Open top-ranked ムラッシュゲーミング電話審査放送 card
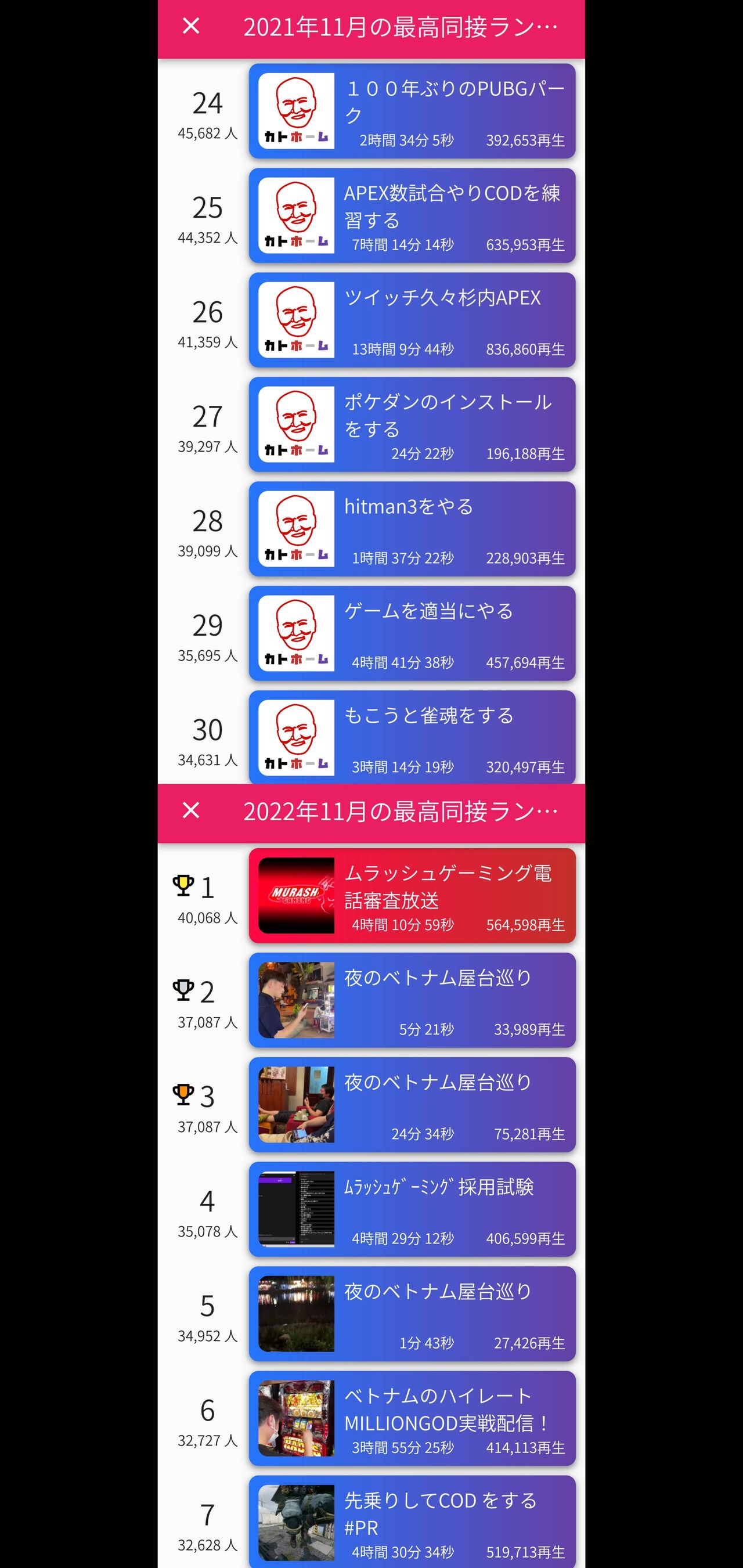Image resolution: width=743 pixels, height=1568 pixels. pos(412,896)
